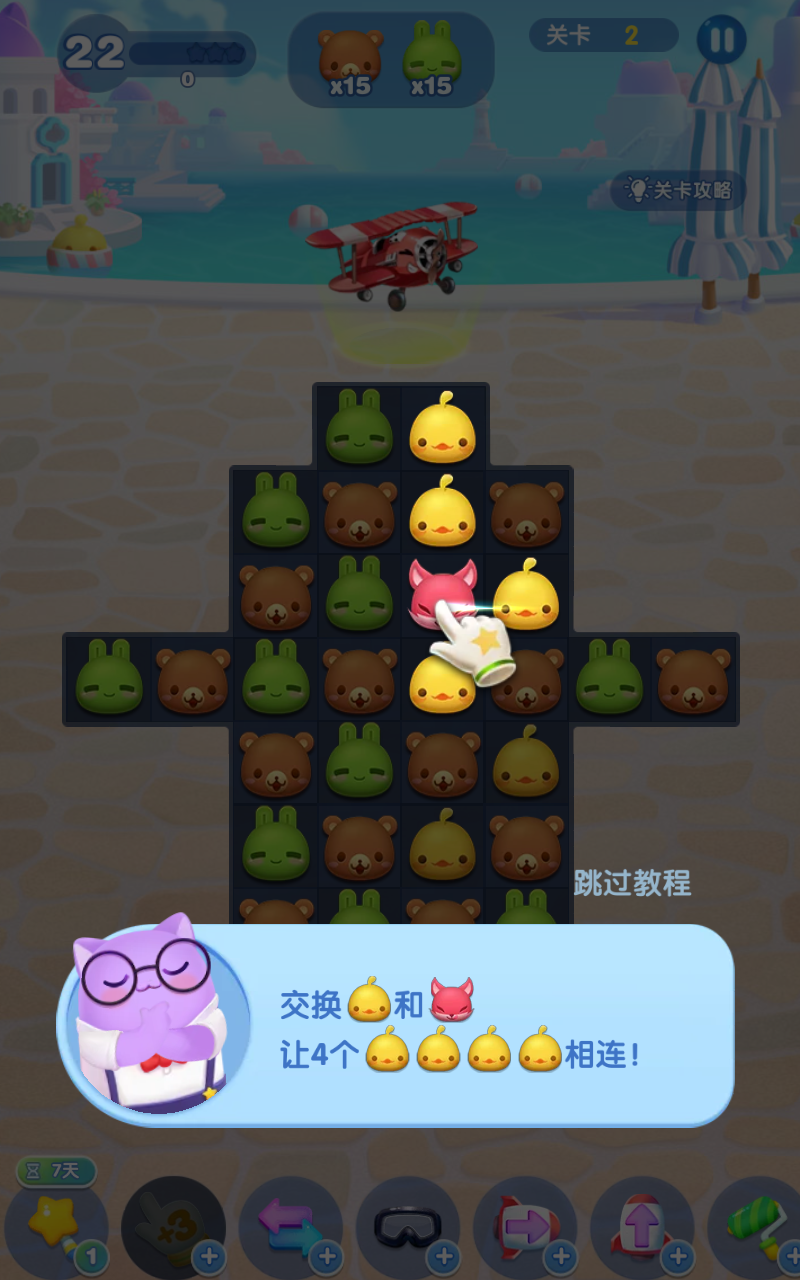800x1280 pixels.
Task: Skip the tutorial via 跳过教程
Action: coord(632,883)
